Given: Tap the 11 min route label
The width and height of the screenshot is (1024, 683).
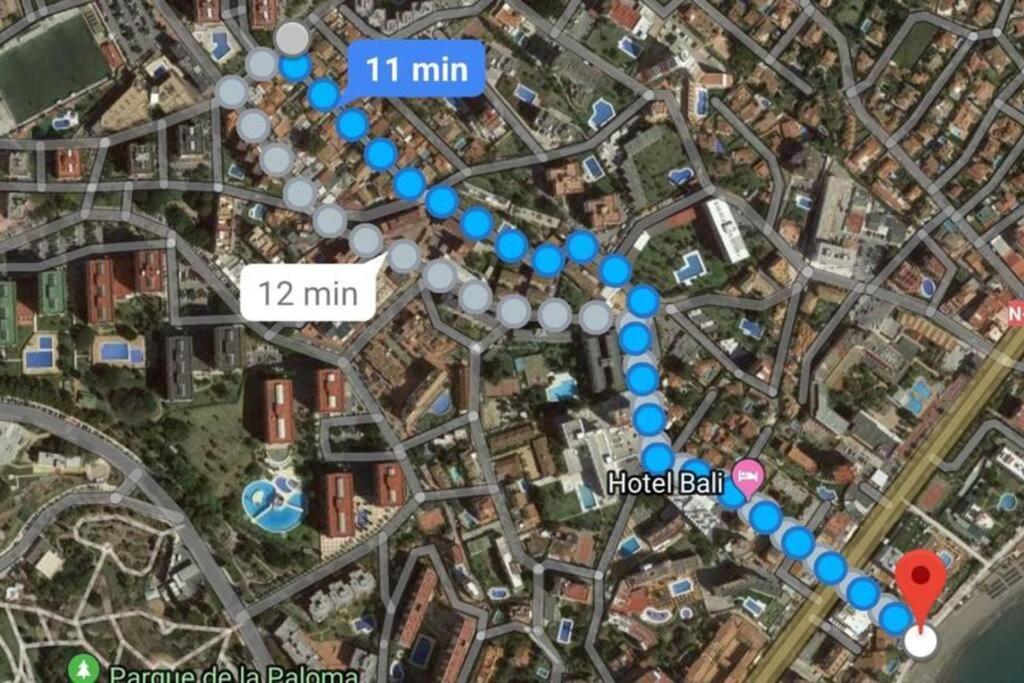Looking at the screenshot, I should click(x=416, y=69).
